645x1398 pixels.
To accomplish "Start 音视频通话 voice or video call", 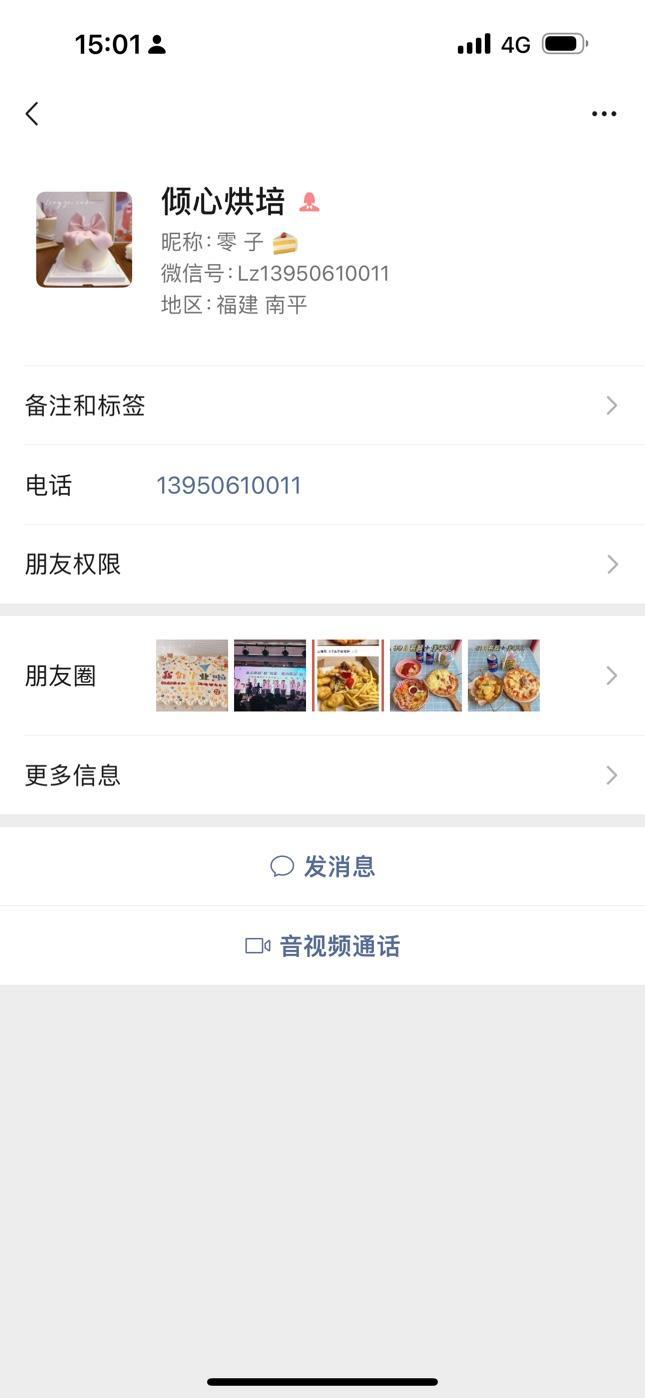I will point(322,946).
